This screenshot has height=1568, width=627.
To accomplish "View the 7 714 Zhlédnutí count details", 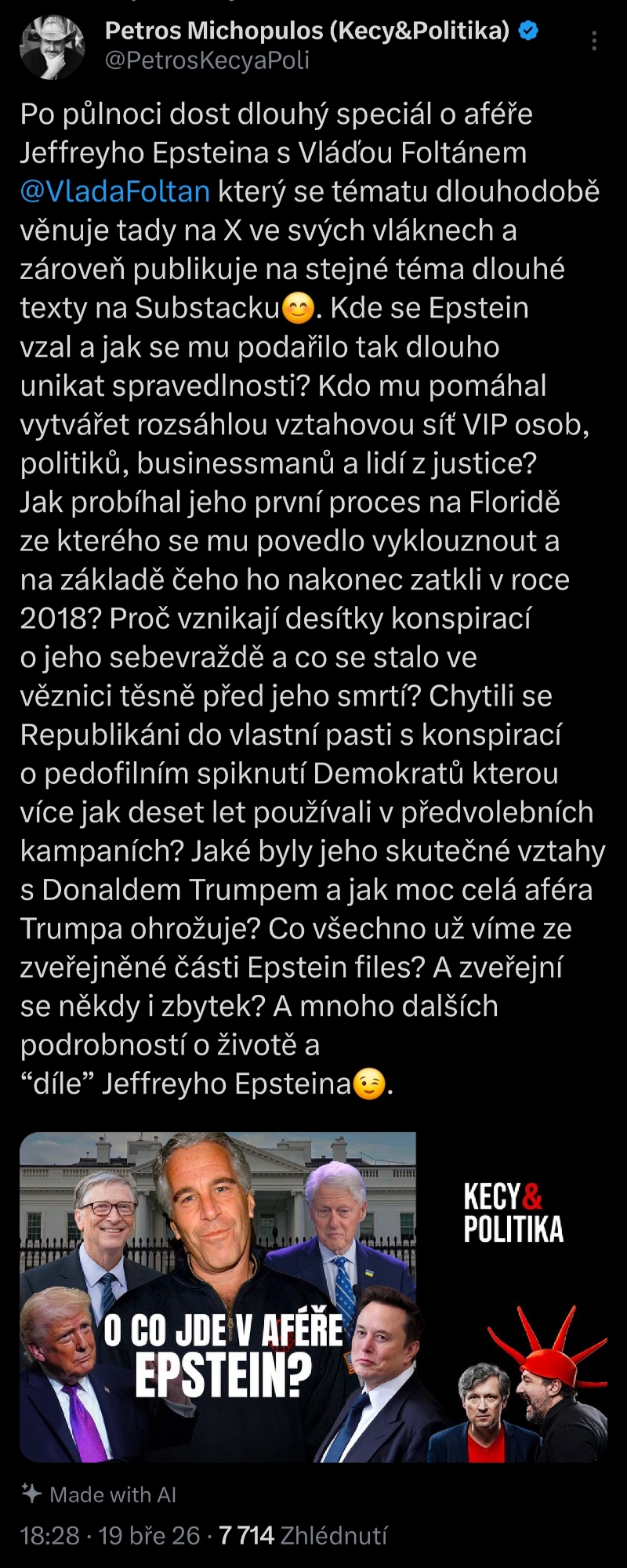I will pos(303,1535).
